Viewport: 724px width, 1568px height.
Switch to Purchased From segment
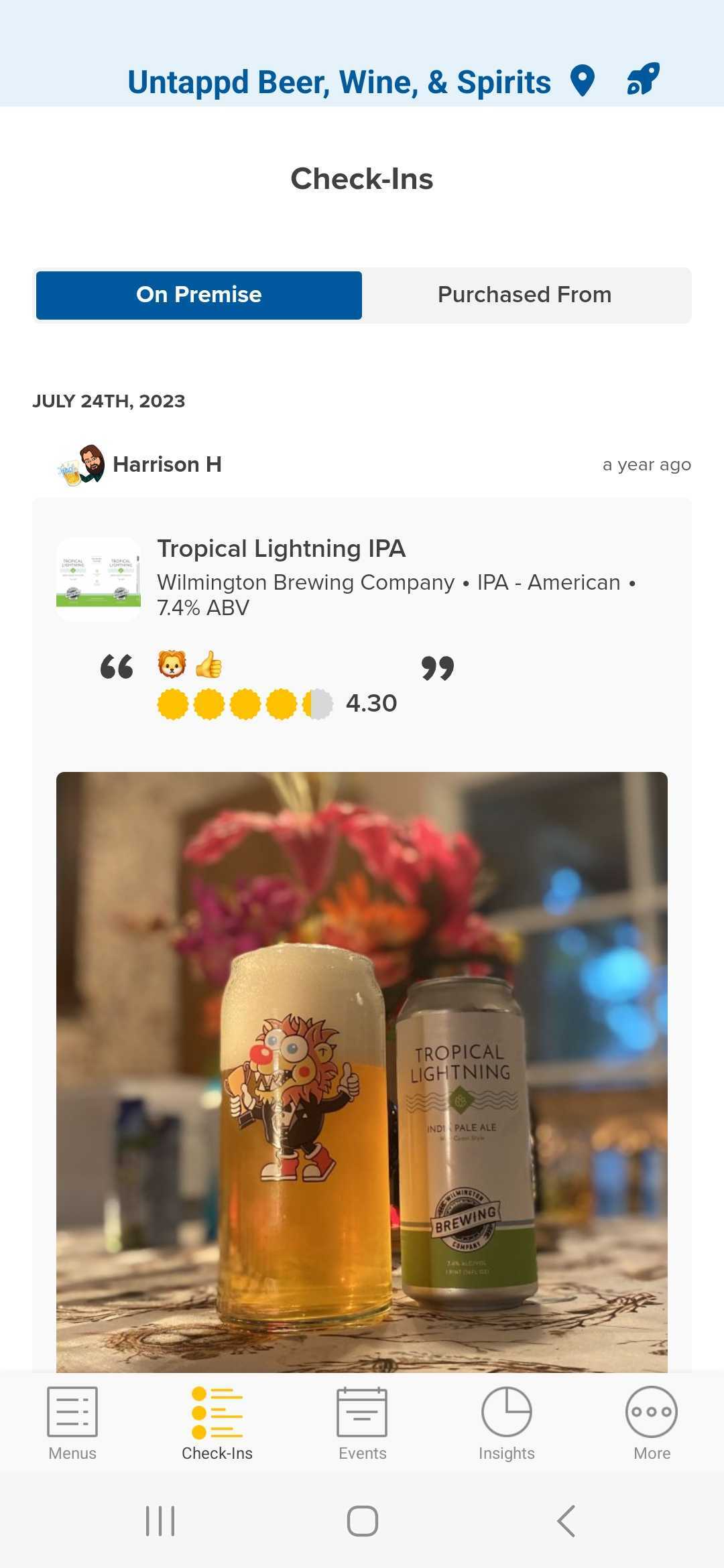(x=524, y=295)
